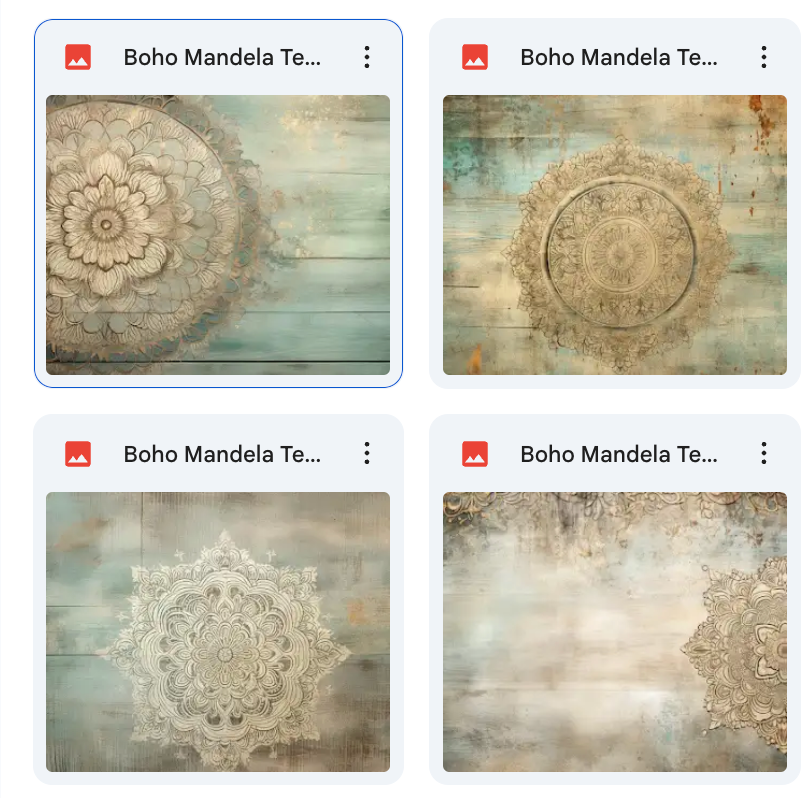Open the file with mandala cut off at right edge
The width and height of the screenshot is (812, 798).
pyautogui.click(x=615, y=631)
